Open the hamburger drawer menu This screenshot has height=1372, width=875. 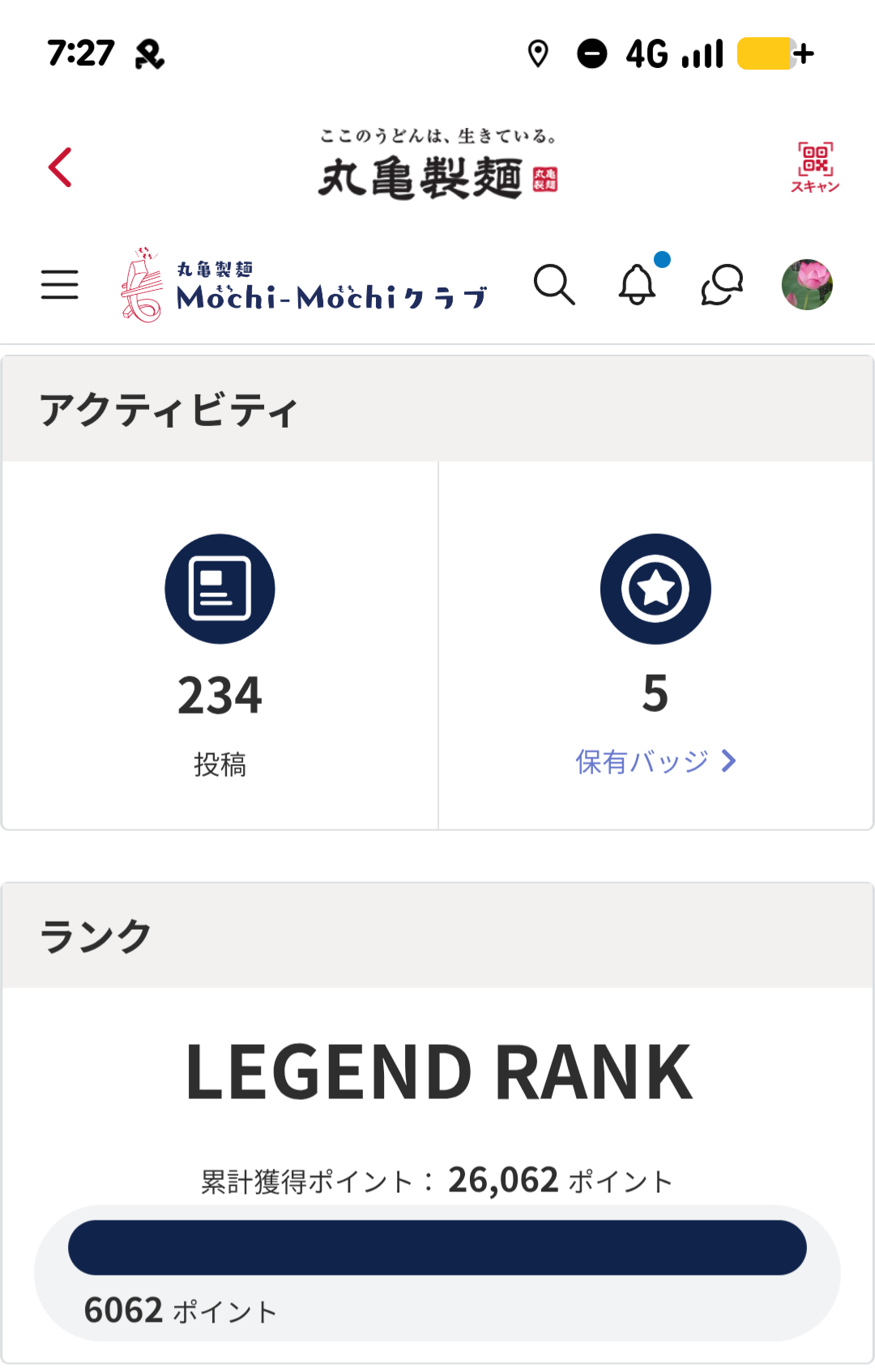point(60,285)
